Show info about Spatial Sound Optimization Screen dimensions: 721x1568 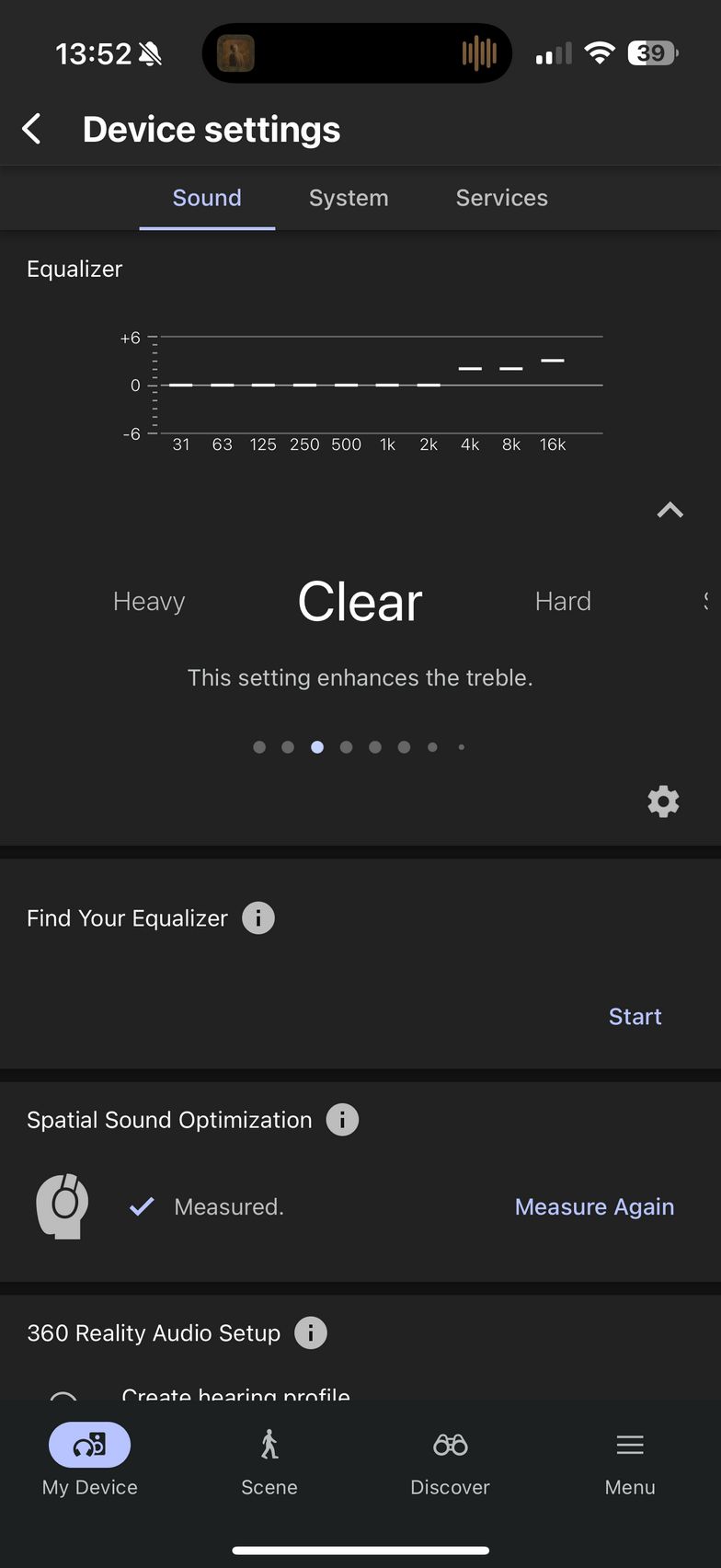coord(342,1120)
